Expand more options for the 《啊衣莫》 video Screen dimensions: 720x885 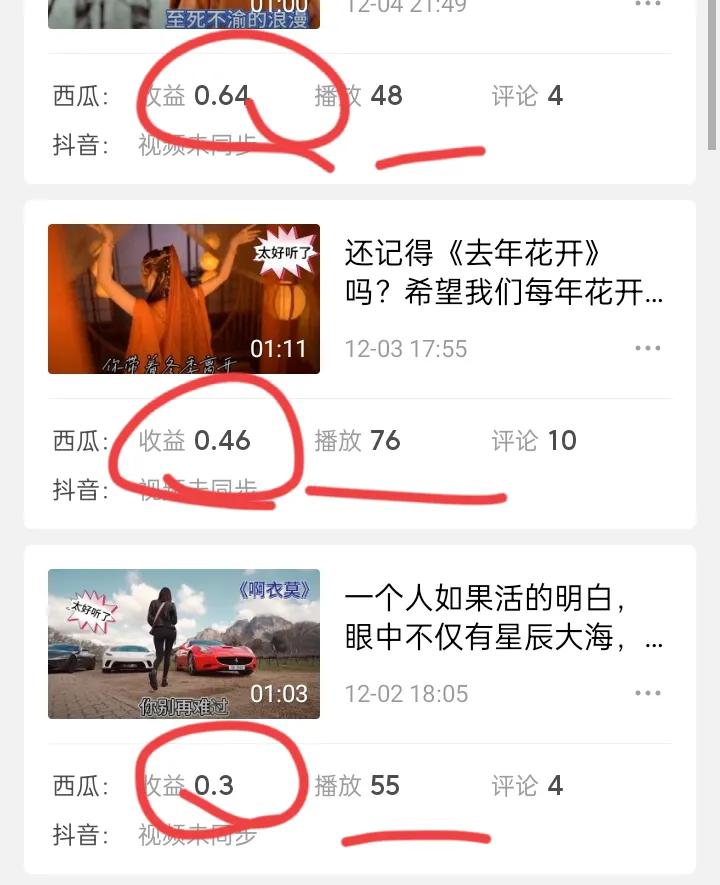(x=648, y=693)
